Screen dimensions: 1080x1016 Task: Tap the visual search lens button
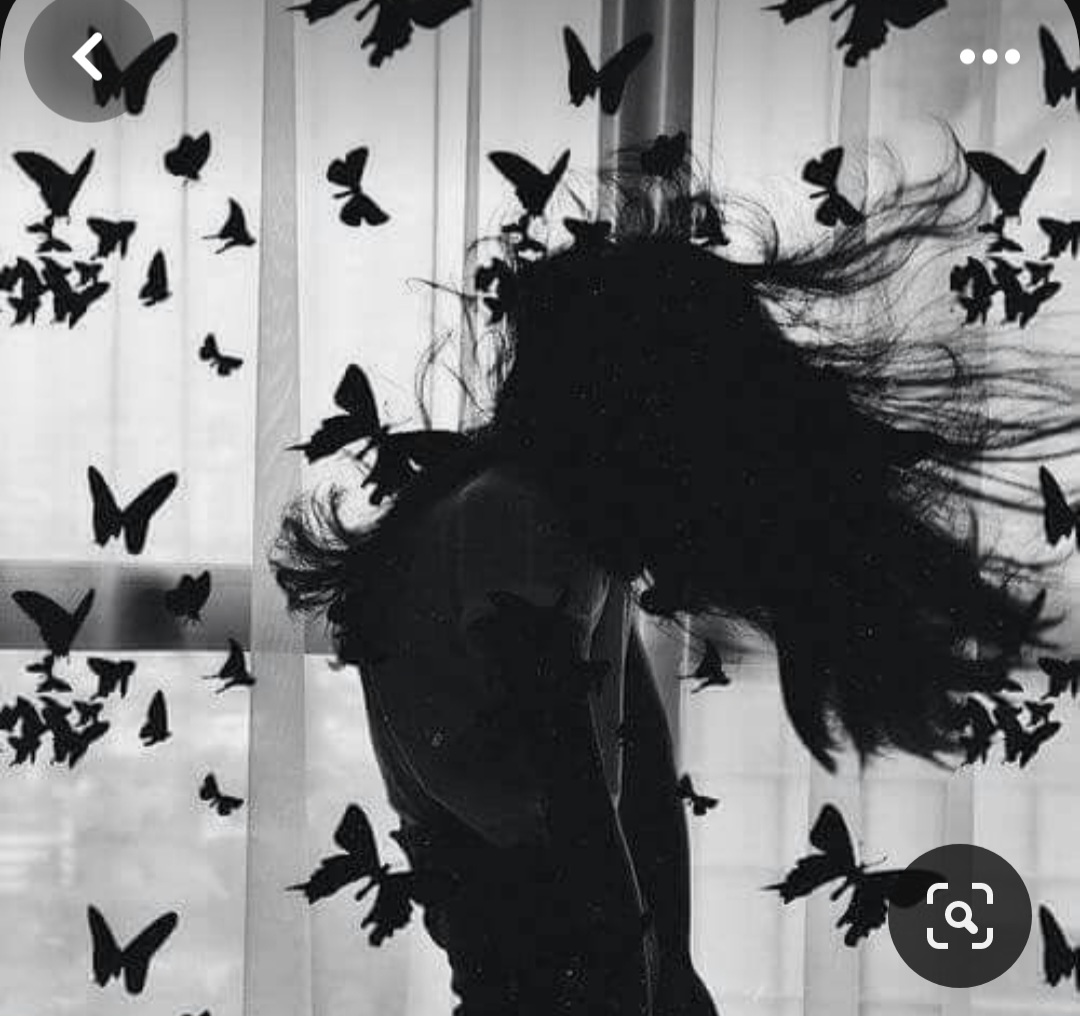[x=959, y=915]
